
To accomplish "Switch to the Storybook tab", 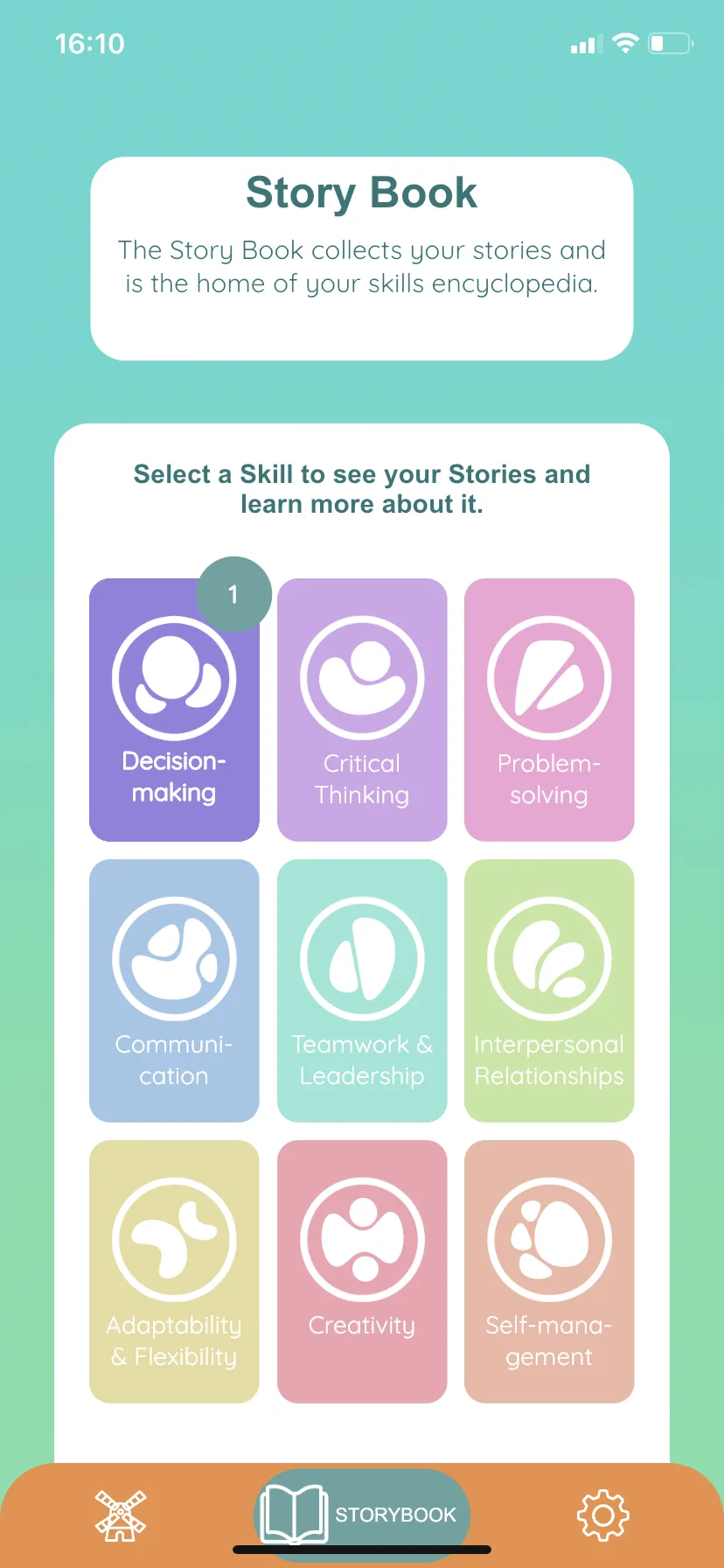I will 362,1515.
